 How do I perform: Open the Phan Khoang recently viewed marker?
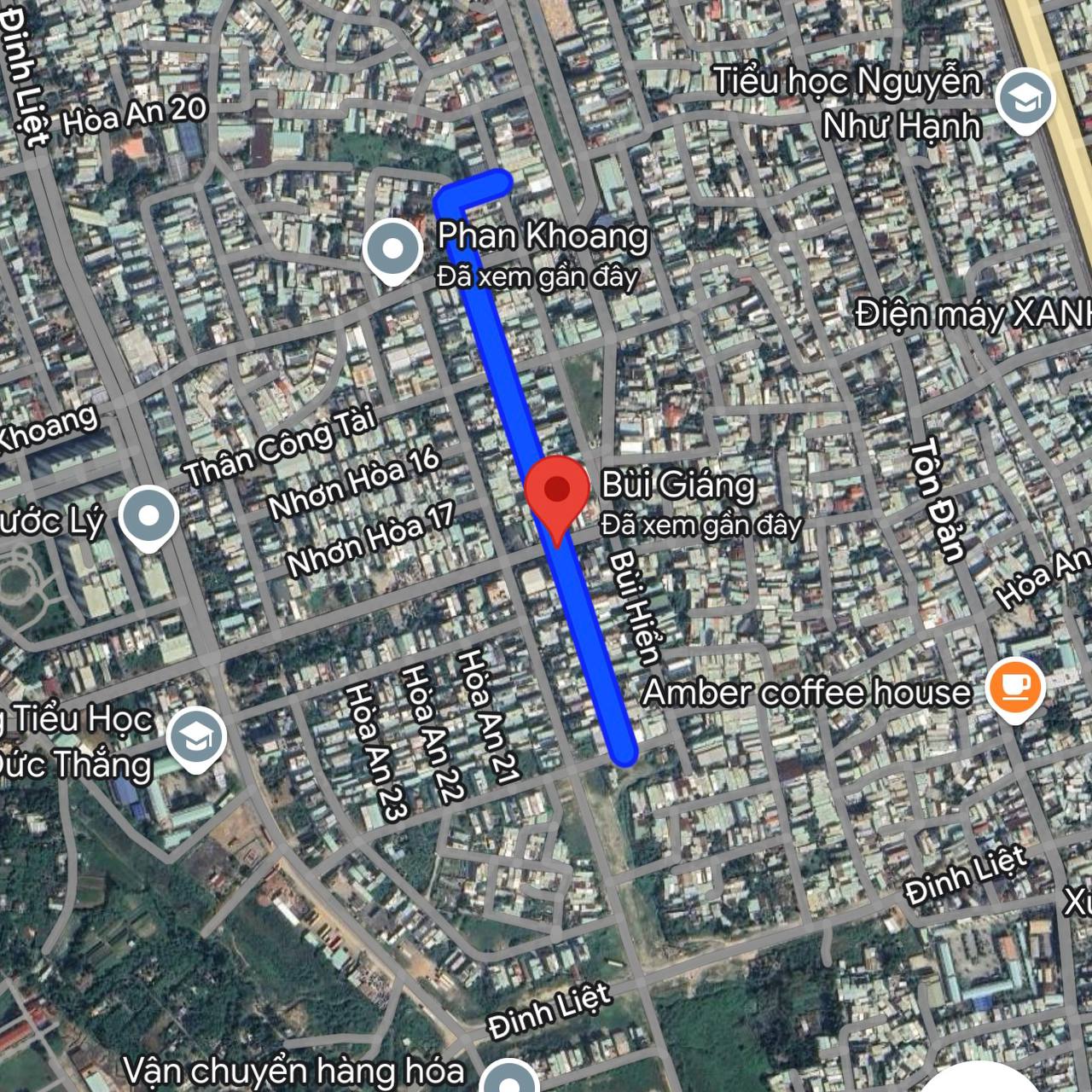pos(392,249)
